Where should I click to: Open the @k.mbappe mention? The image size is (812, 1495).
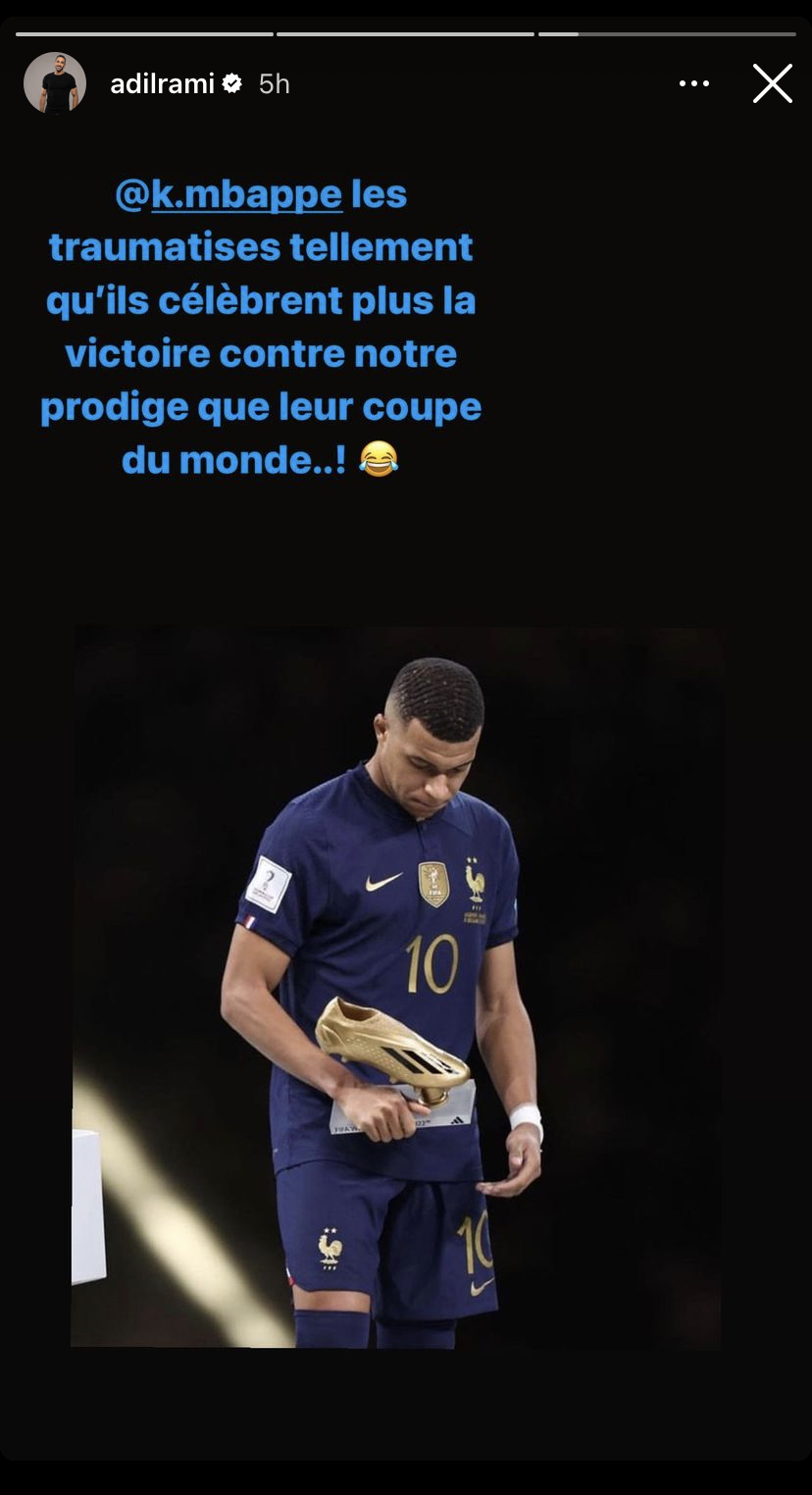(228, 195)
